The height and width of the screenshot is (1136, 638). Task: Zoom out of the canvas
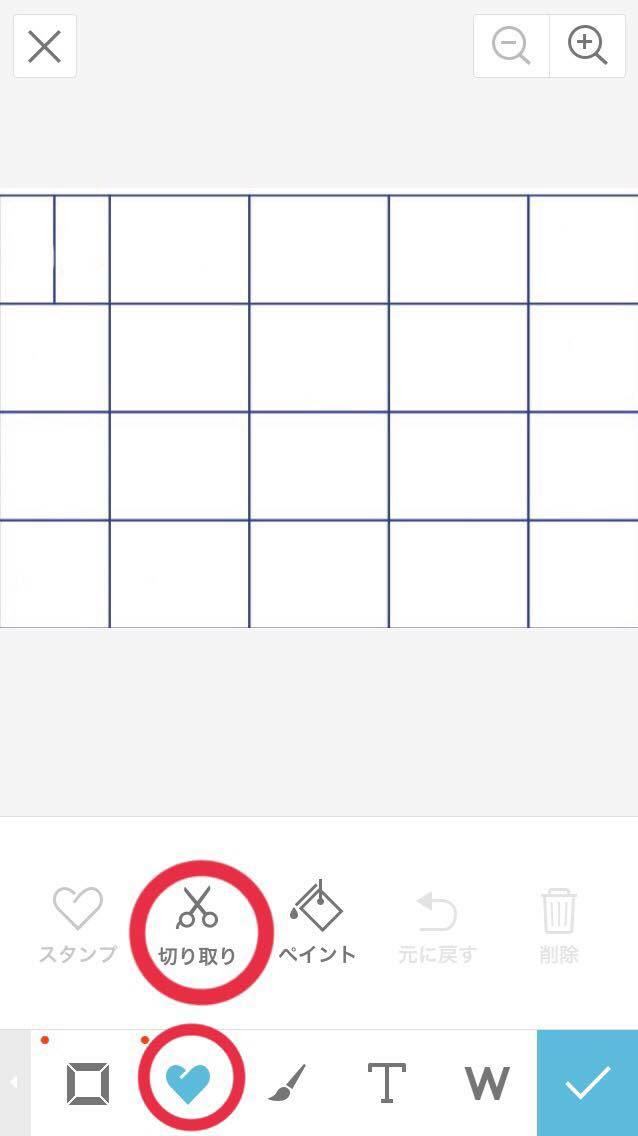tap(511, 46)
